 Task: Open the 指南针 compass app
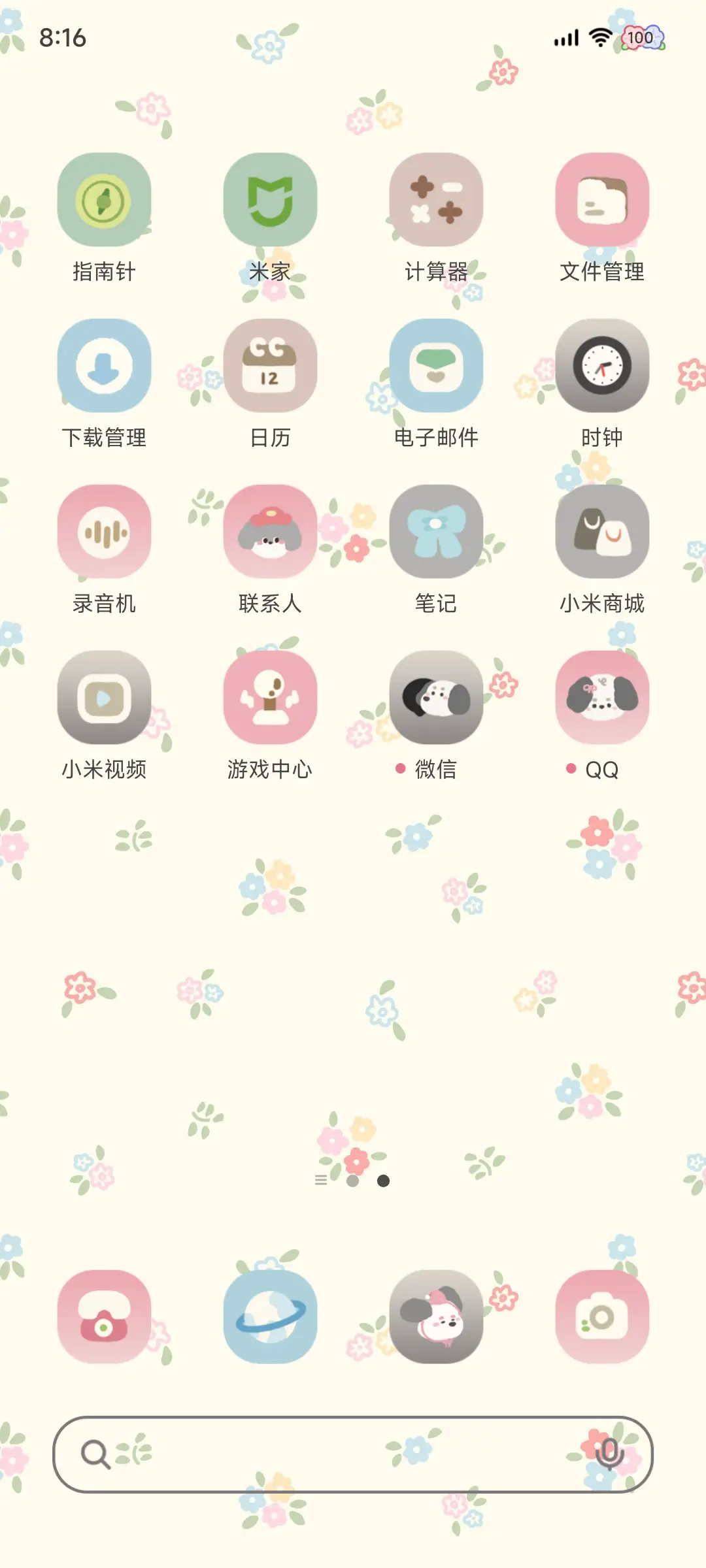(104, 201)
